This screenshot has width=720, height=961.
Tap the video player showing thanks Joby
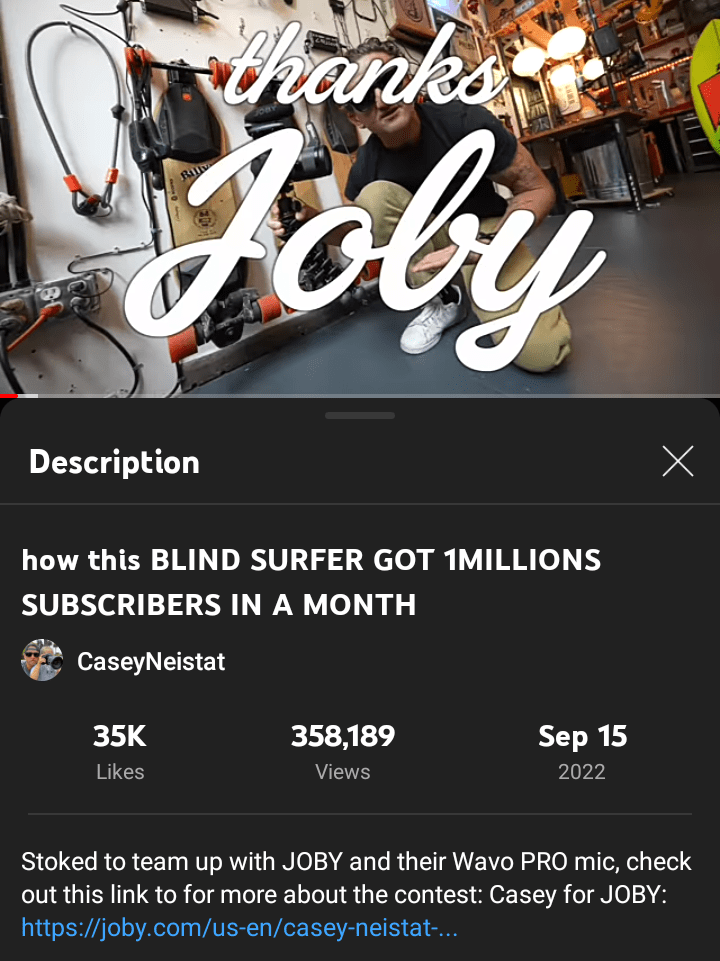coord(360,198)
